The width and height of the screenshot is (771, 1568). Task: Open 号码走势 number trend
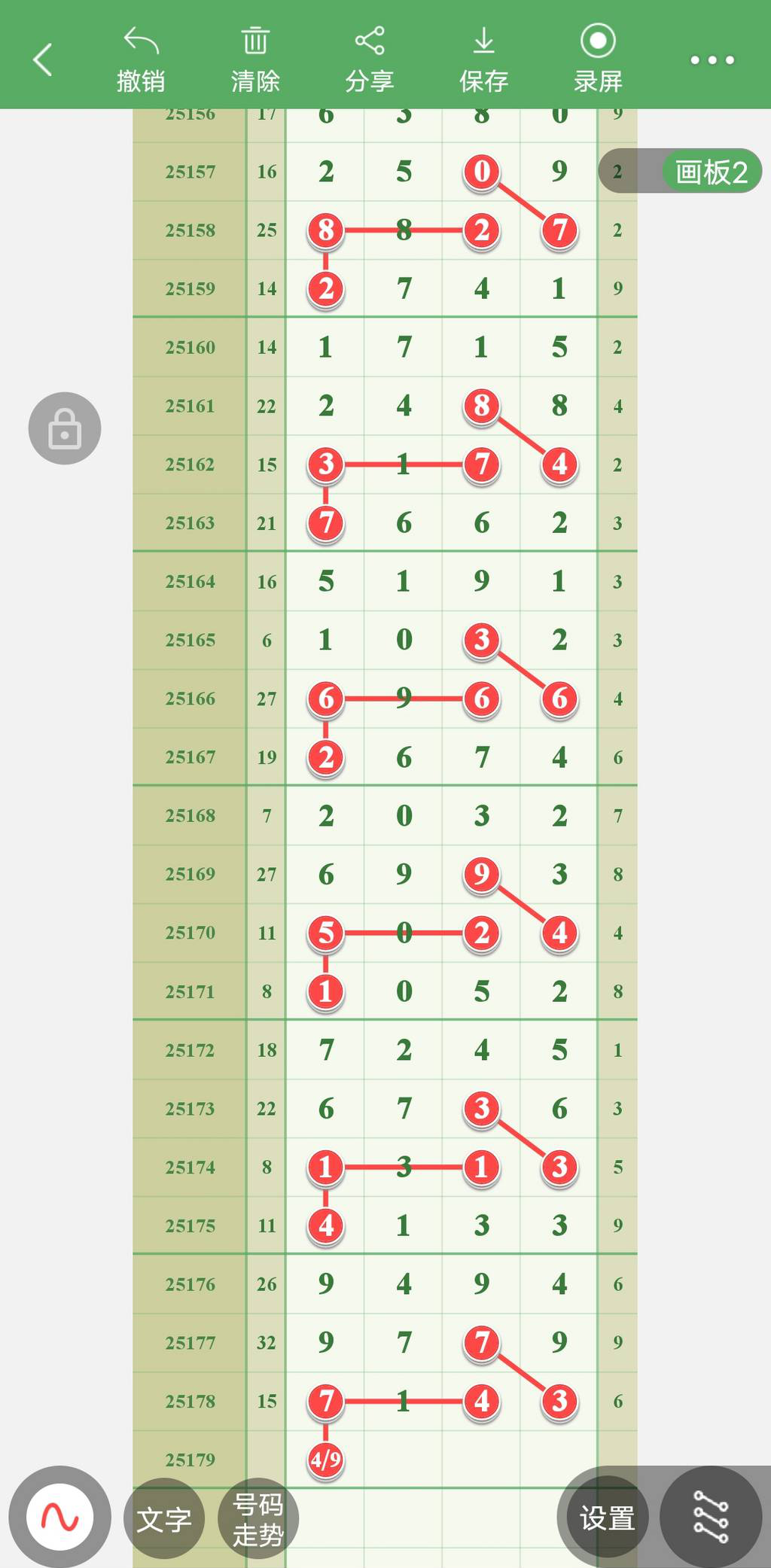point(258,1519)
